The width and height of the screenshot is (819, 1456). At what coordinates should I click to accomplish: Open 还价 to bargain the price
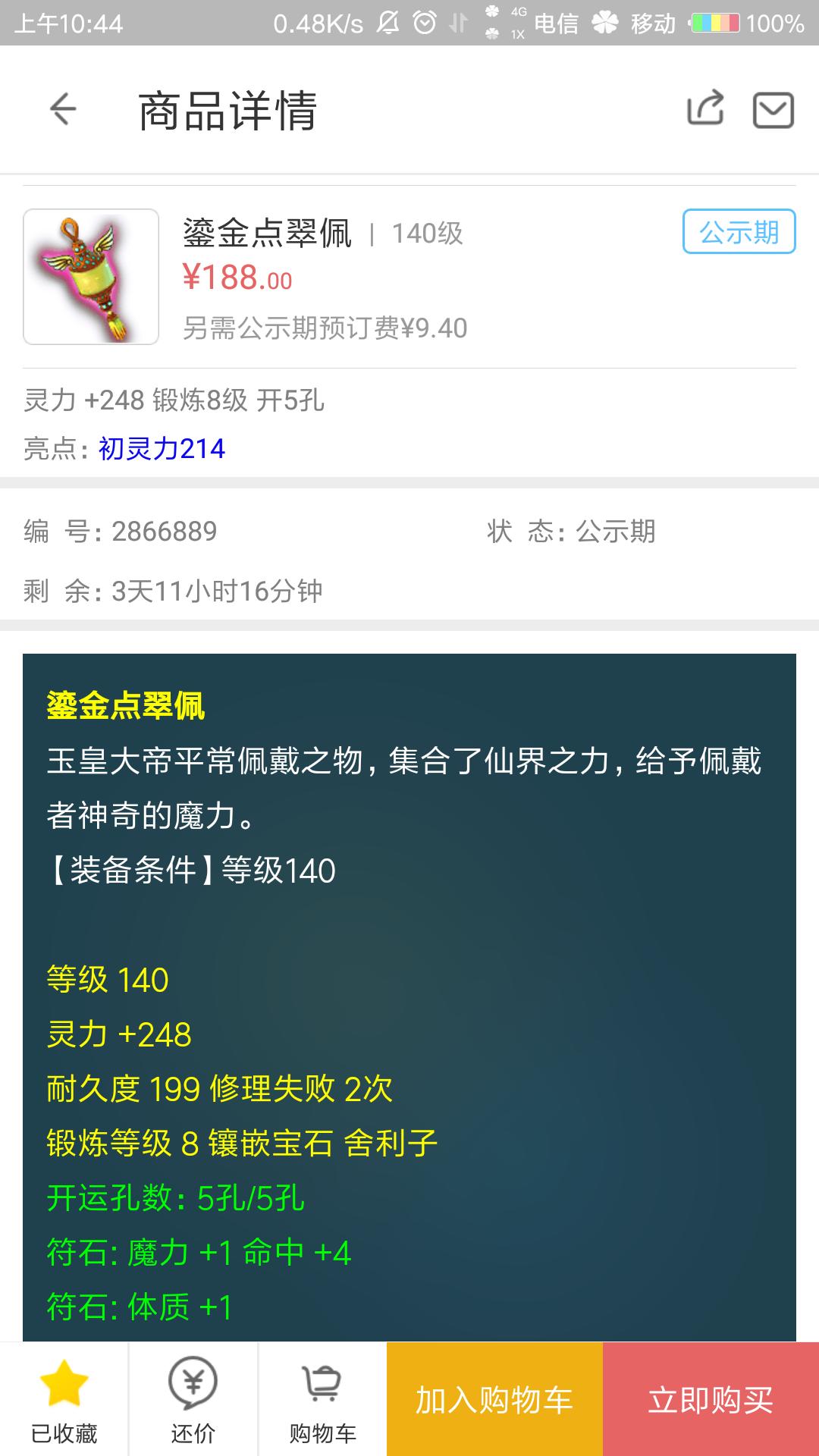pyautogui.click(x=193, y=1400)
